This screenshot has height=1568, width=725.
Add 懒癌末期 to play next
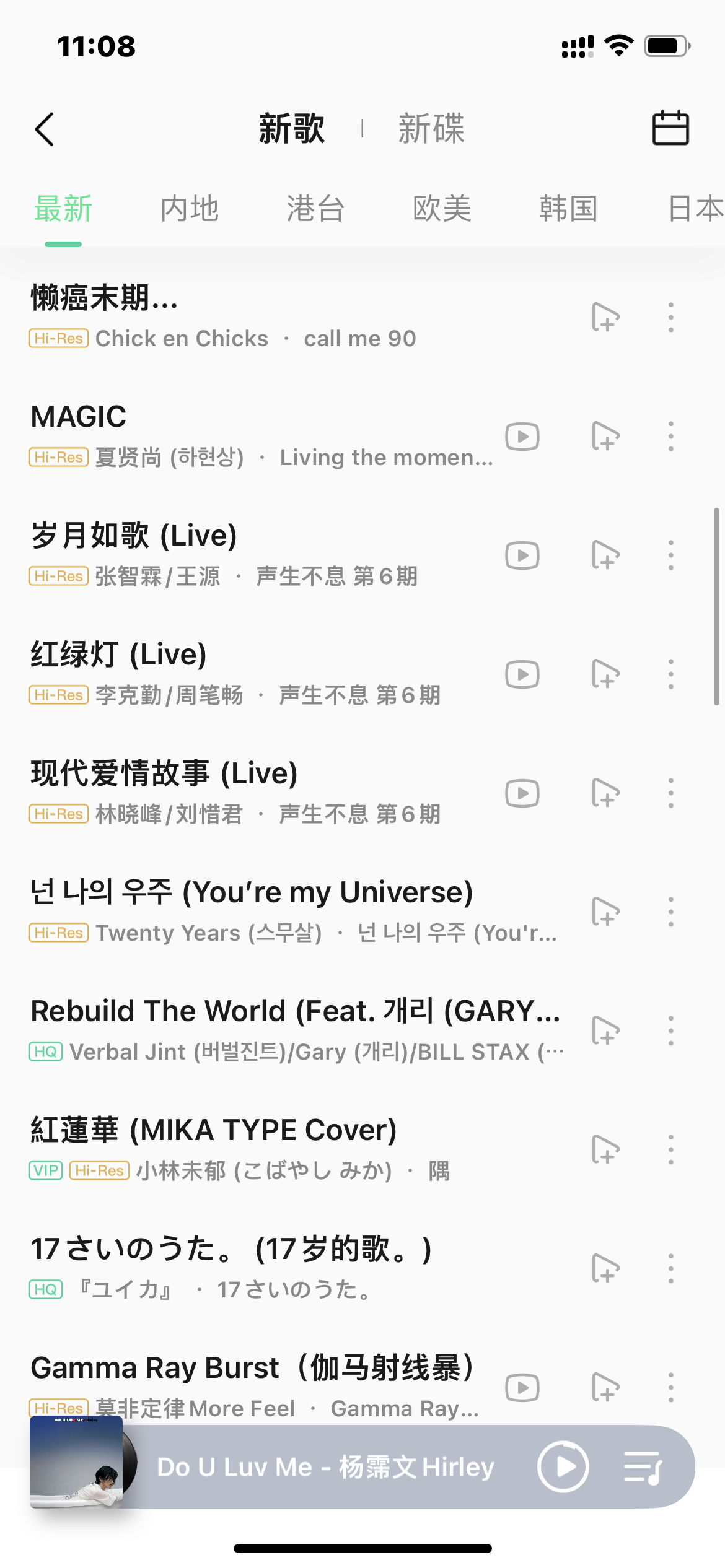tap(605, 318)
